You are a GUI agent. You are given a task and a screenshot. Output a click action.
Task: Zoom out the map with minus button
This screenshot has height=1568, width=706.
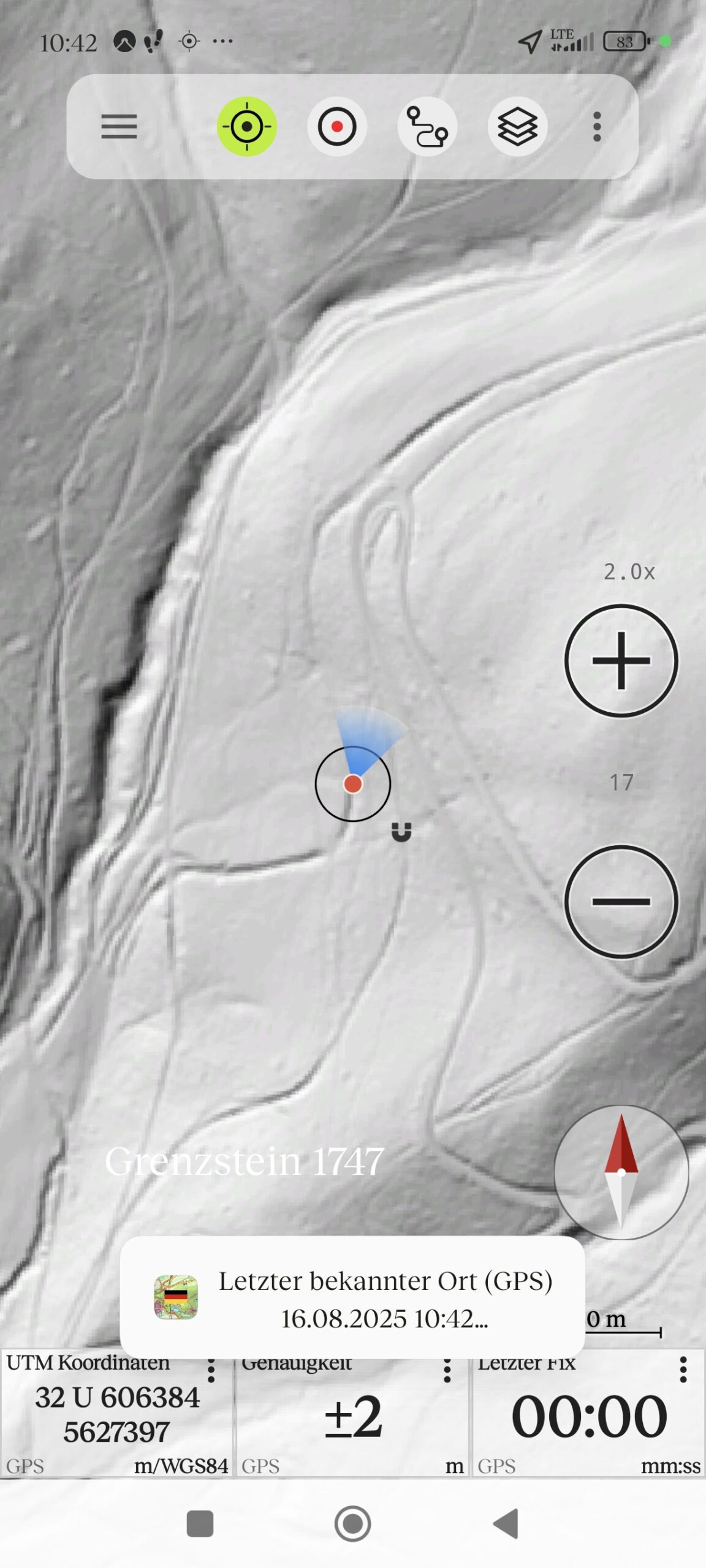[x=621, y=902]
